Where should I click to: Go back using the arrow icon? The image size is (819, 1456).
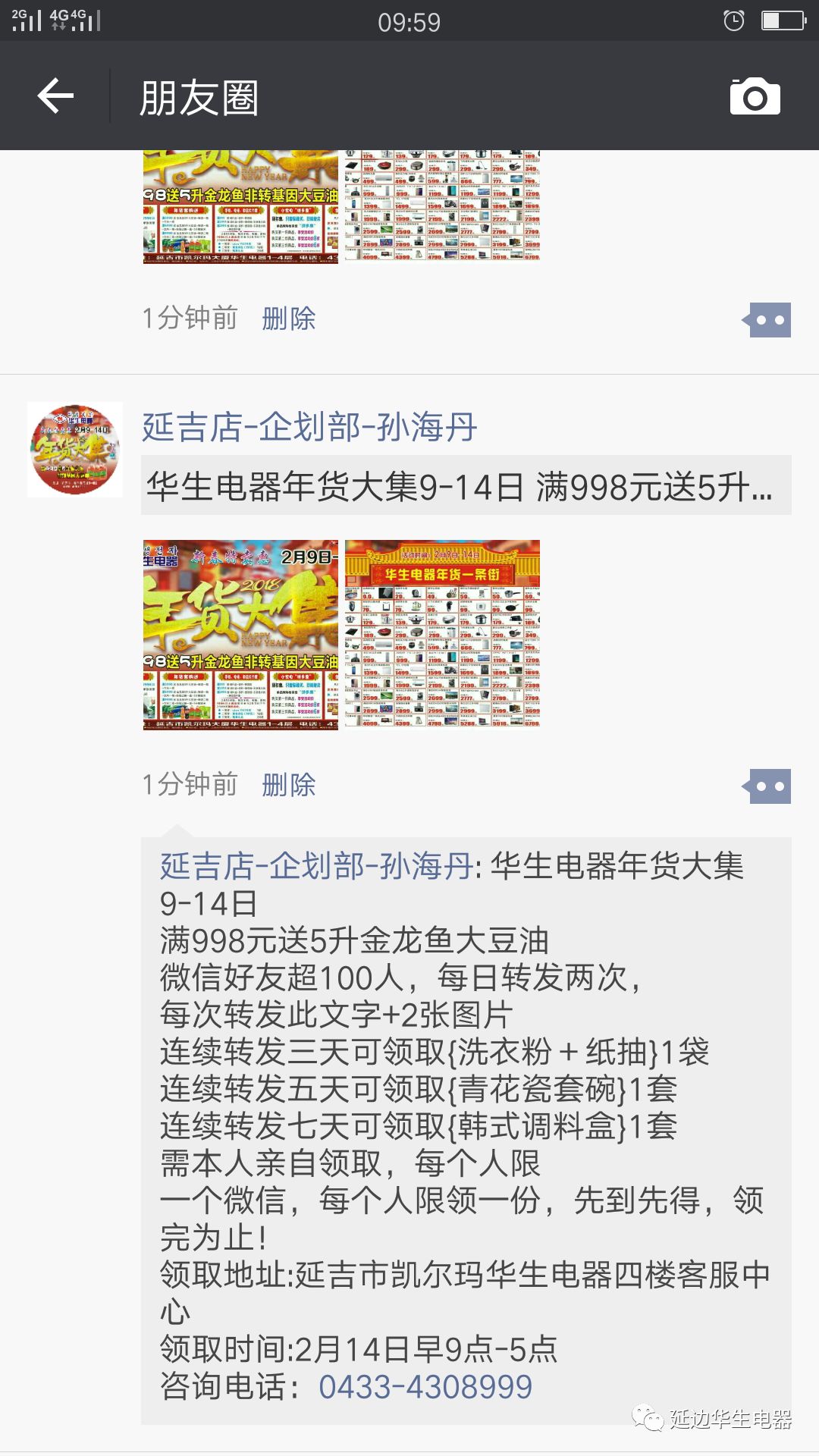coord(55,96)
